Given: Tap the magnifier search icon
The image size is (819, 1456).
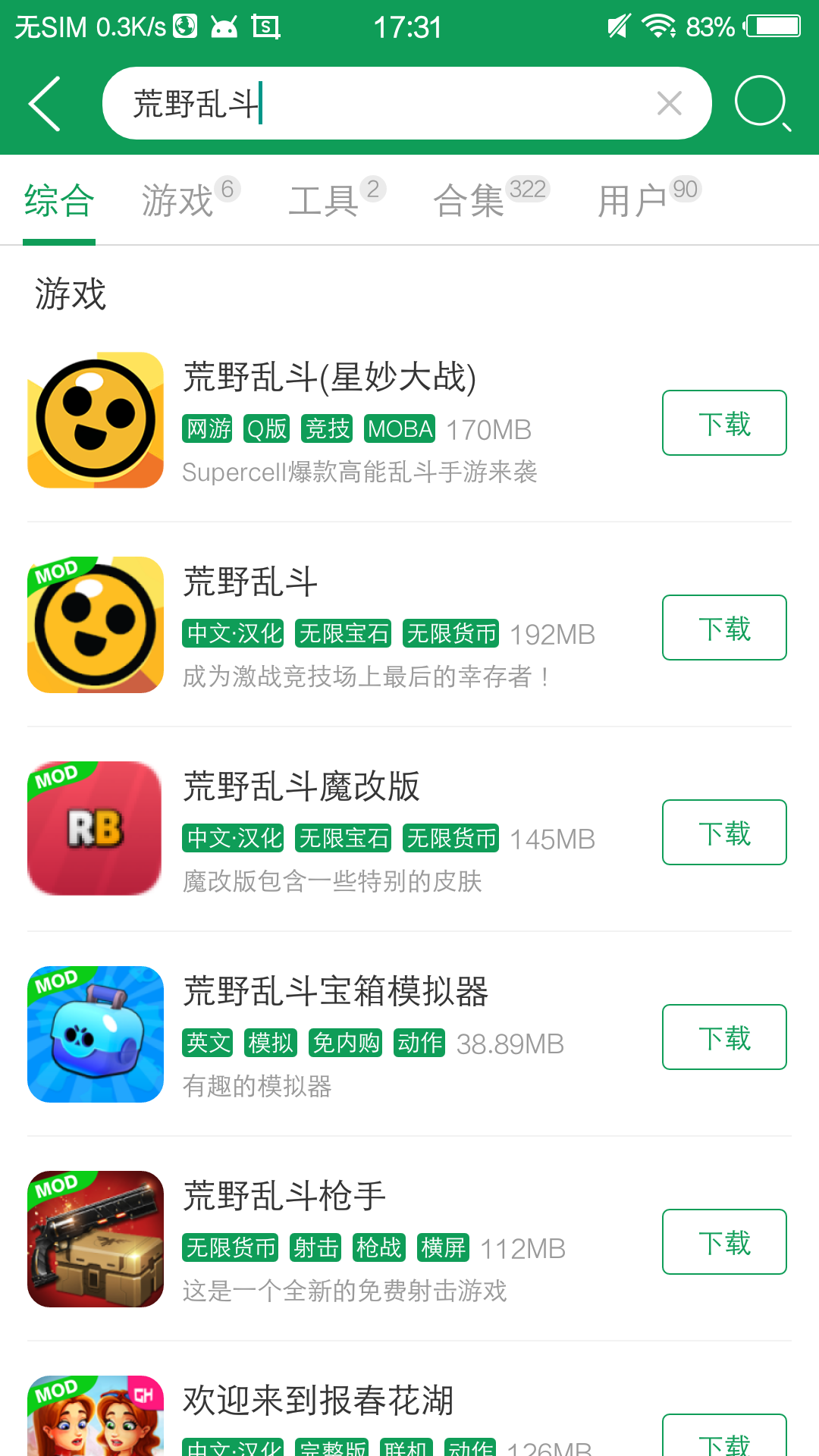Looking at the screenshot, I should pyautogui.click(x=763, y=103).
